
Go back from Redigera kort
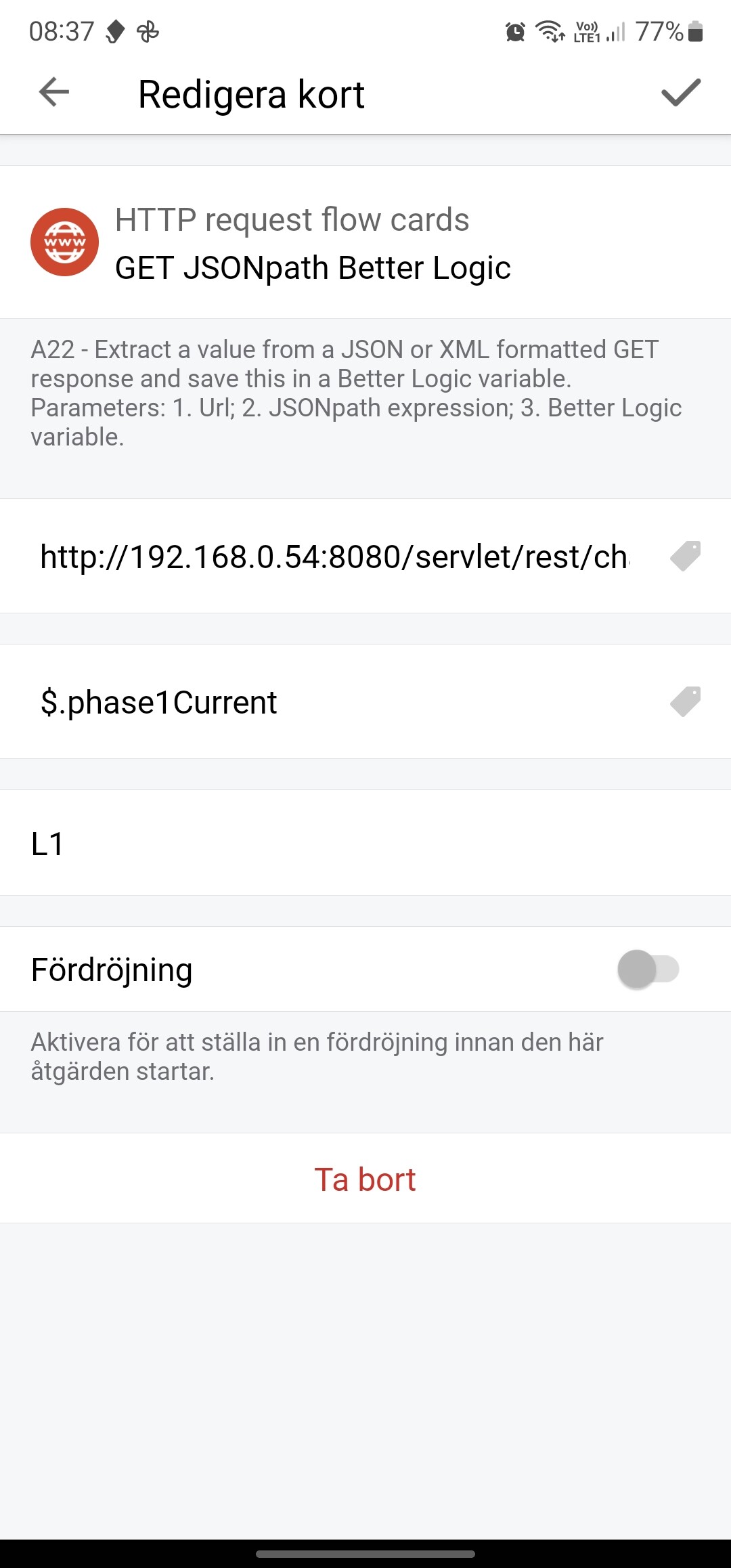click(54, 93)
